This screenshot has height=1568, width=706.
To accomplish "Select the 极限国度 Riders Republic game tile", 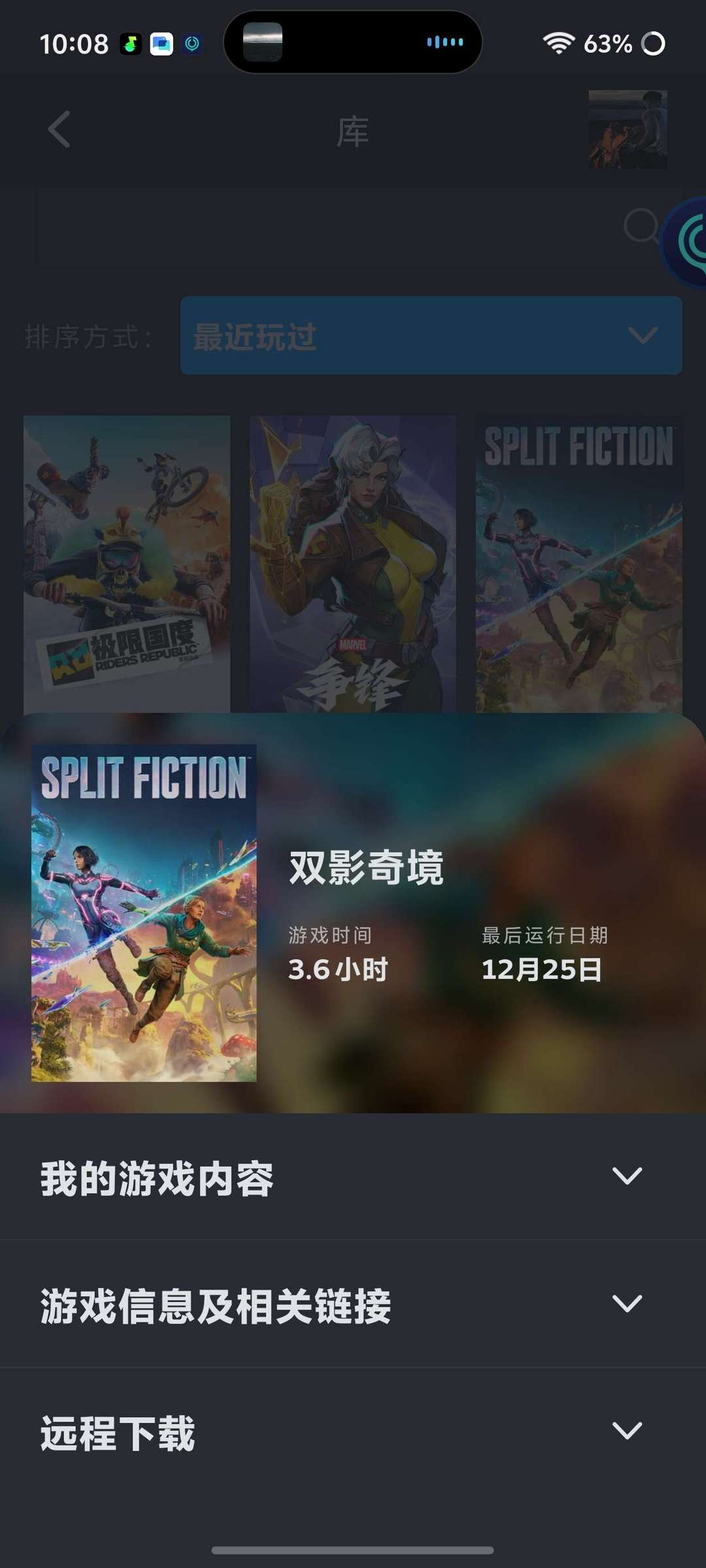I will (127, 563).
